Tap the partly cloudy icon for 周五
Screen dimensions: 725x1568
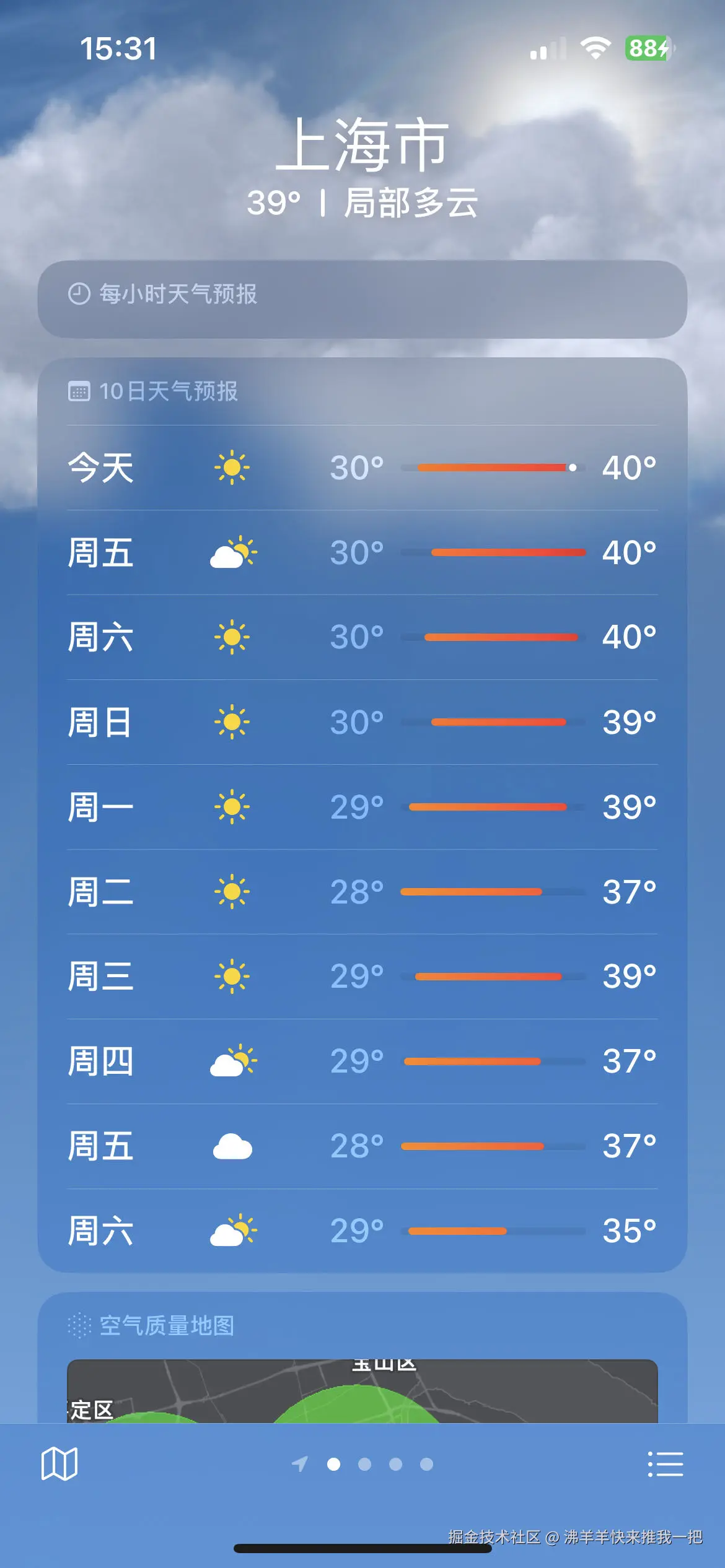pos(234,554)
